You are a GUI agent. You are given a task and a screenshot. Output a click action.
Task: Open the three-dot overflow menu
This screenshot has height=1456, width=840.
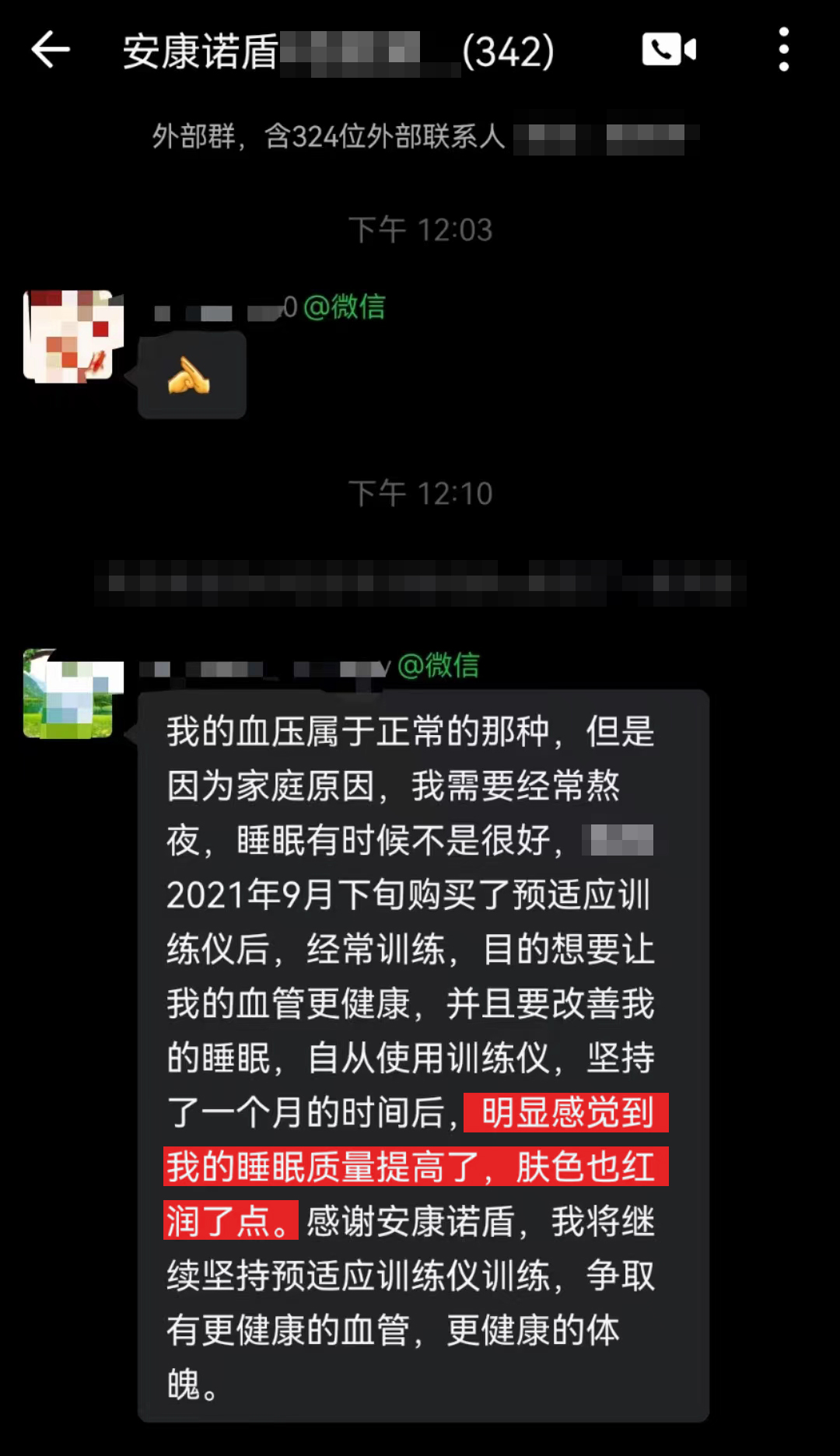click(783, 51)
